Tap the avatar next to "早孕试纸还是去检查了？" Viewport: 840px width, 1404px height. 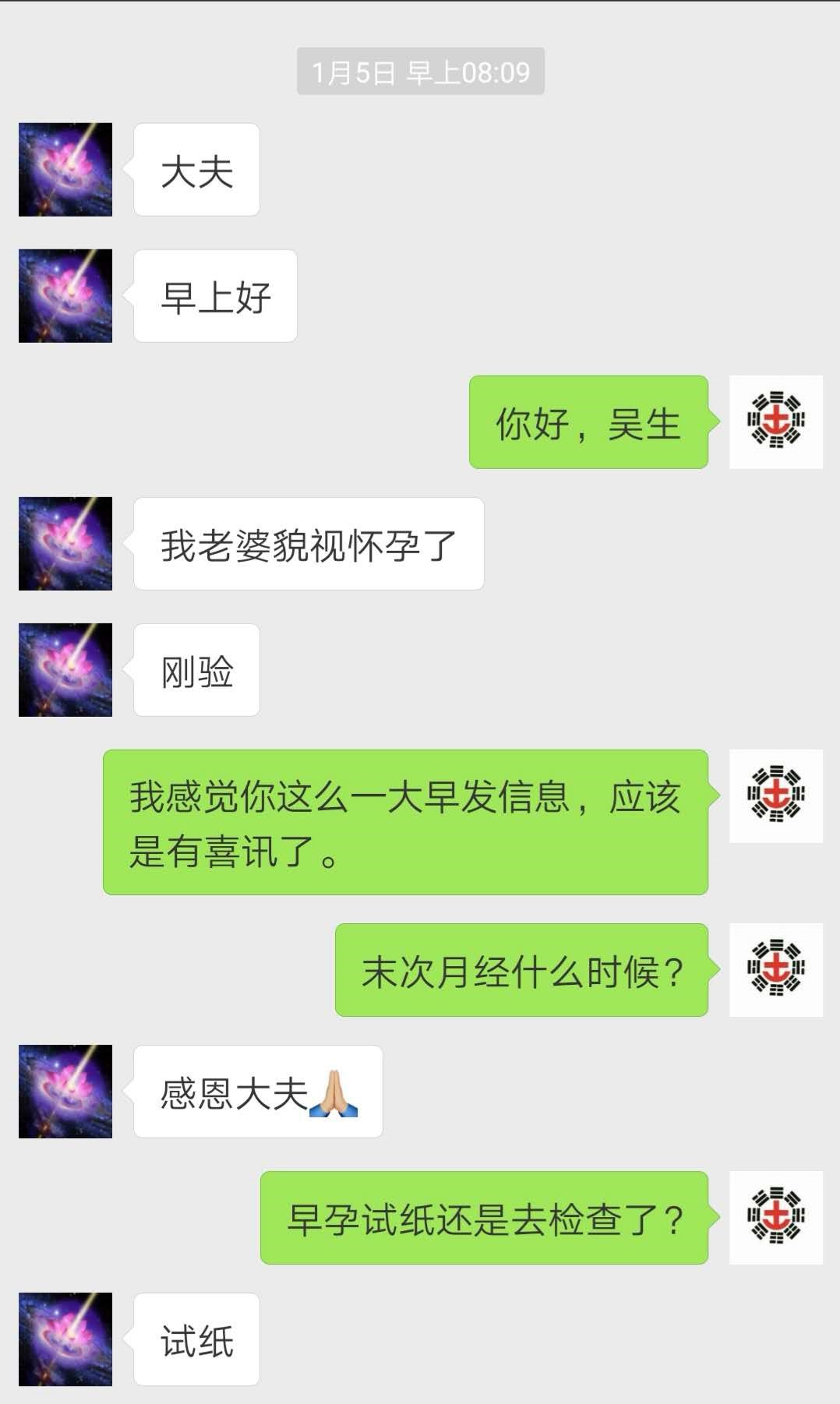point(776,1217)
